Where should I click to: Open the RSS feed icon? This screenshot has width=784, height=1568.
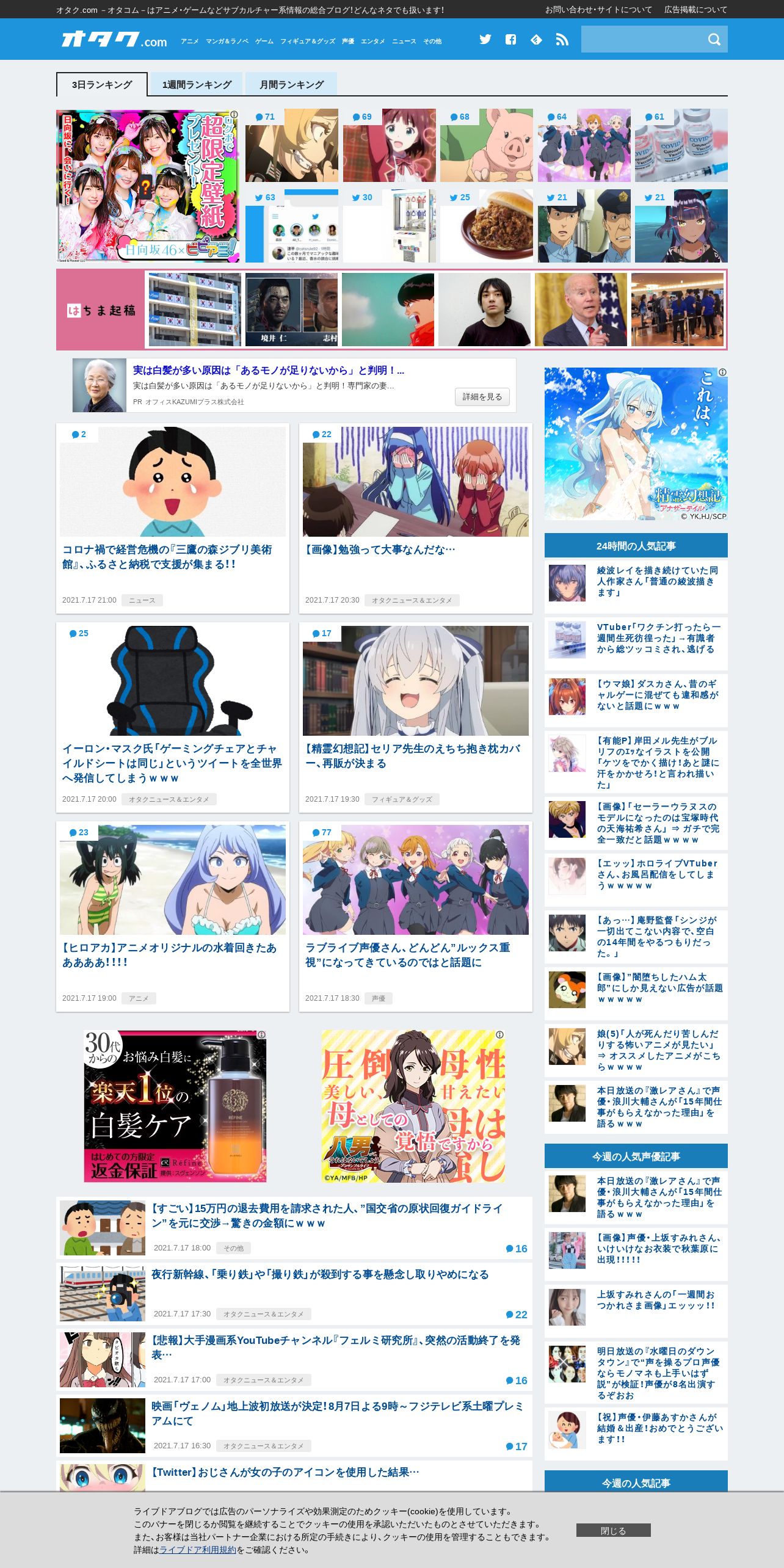click(562, 40)
